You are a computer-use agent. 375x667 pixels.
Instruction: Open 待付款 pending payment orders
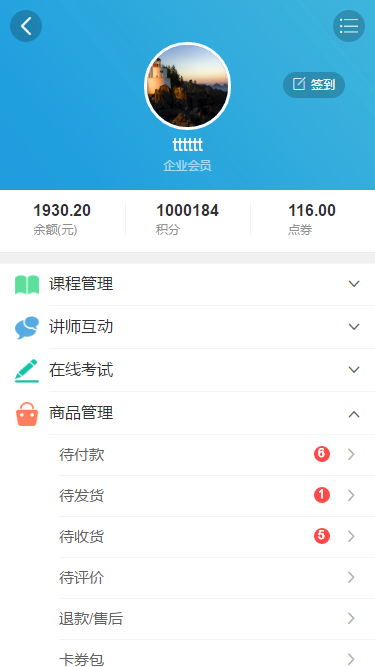click(x=217, y=455)
